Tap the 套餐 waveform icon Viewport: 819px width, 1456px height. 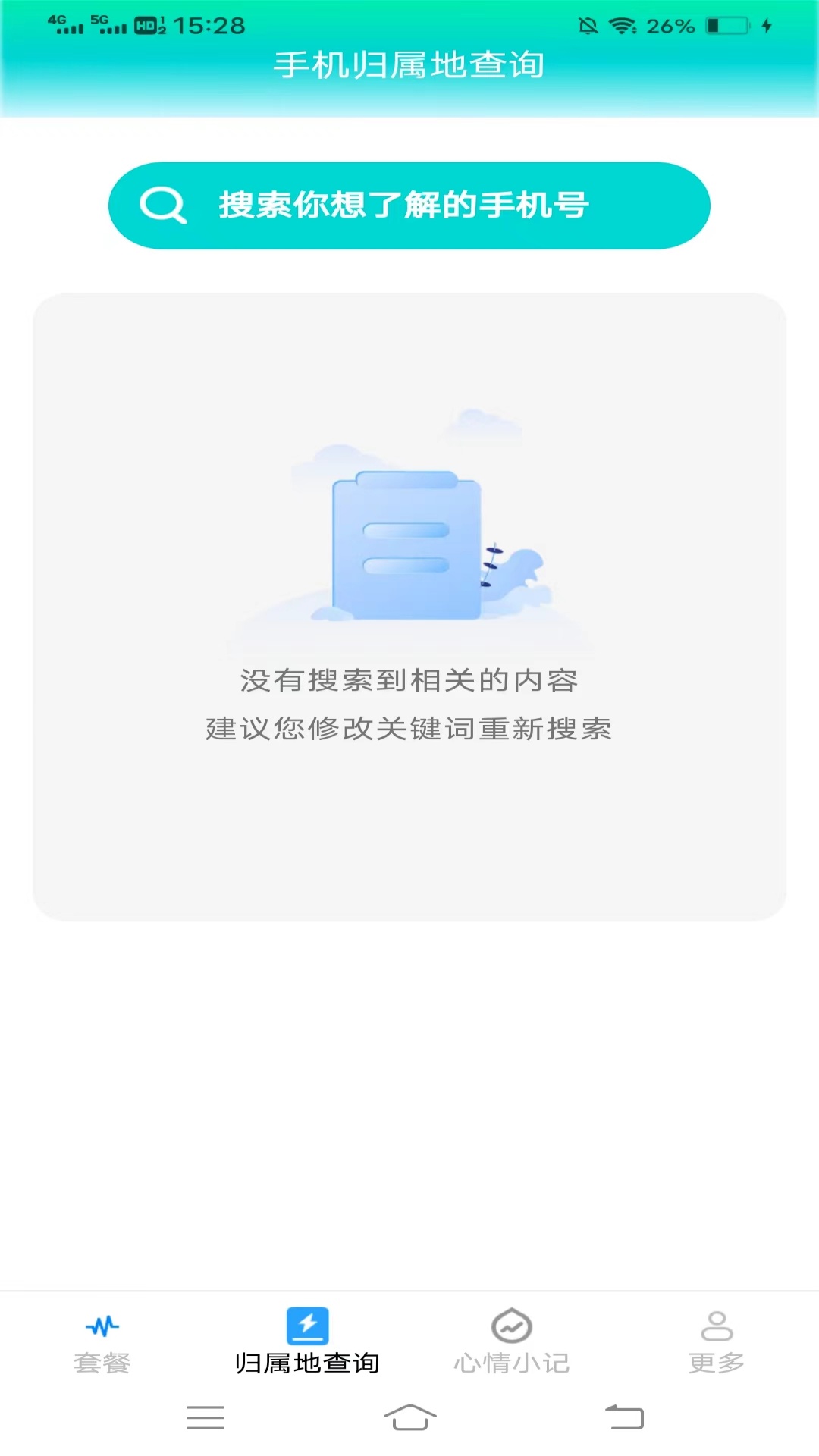pos(103,1325)
